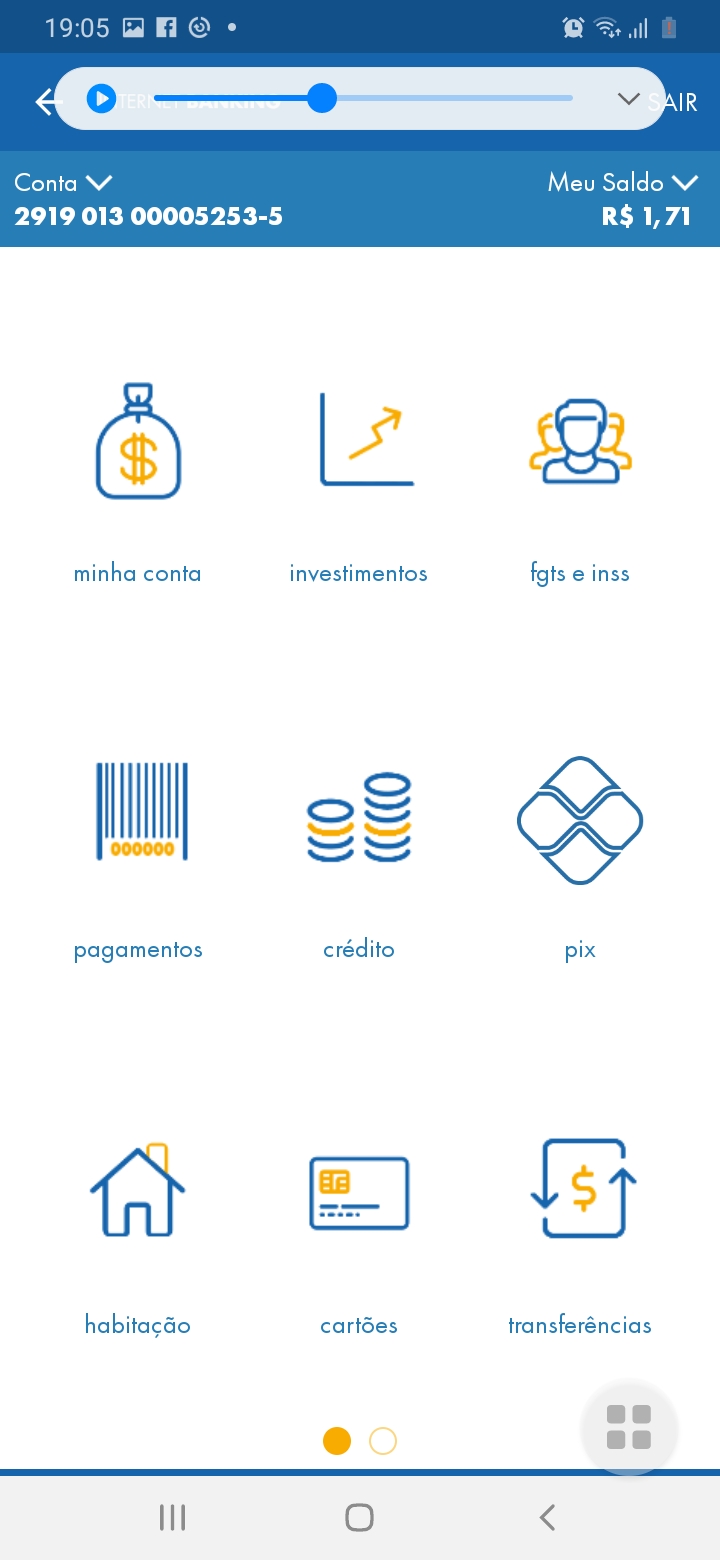
Task: Collapse the overlay with the chevron
Action: coord(628,98)
